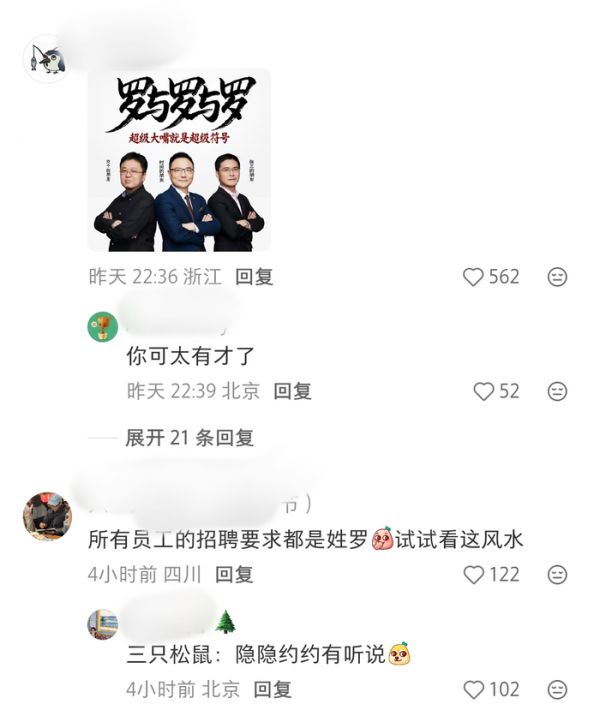Like the 你可太有才了 comment
Image resolution: width=600 pixels, height=710 pixels.
click(483, 391)
